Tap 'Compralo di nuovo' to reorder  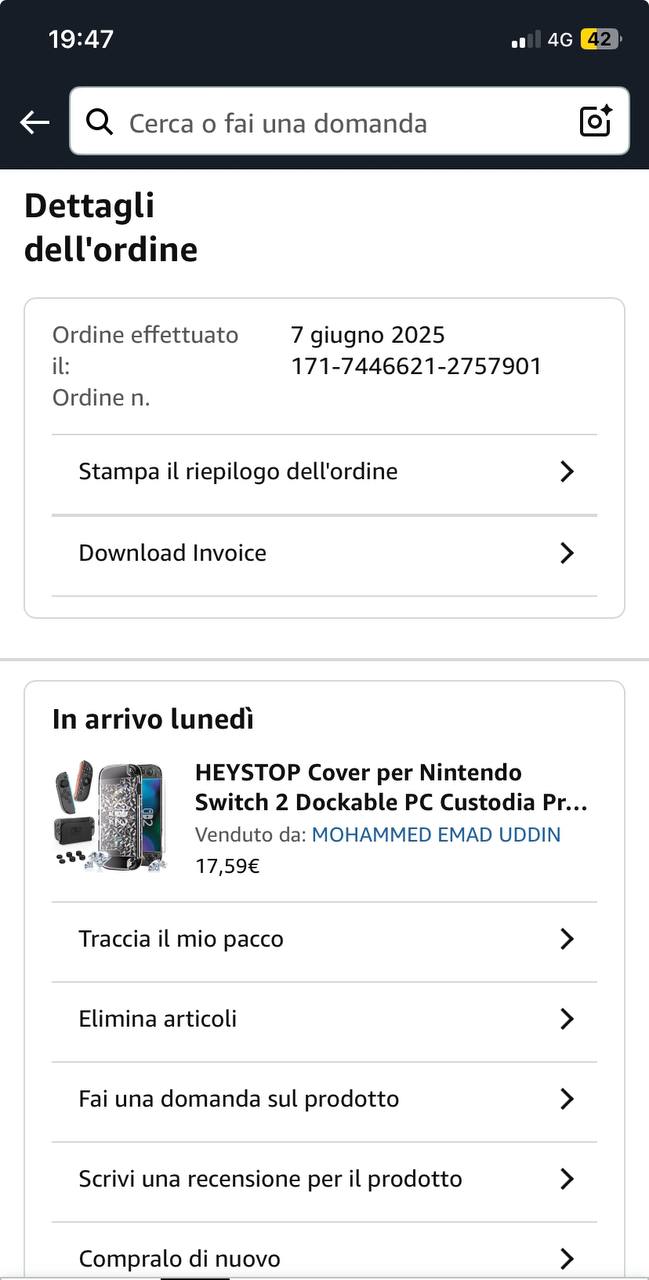click(x=324, y=1258)
